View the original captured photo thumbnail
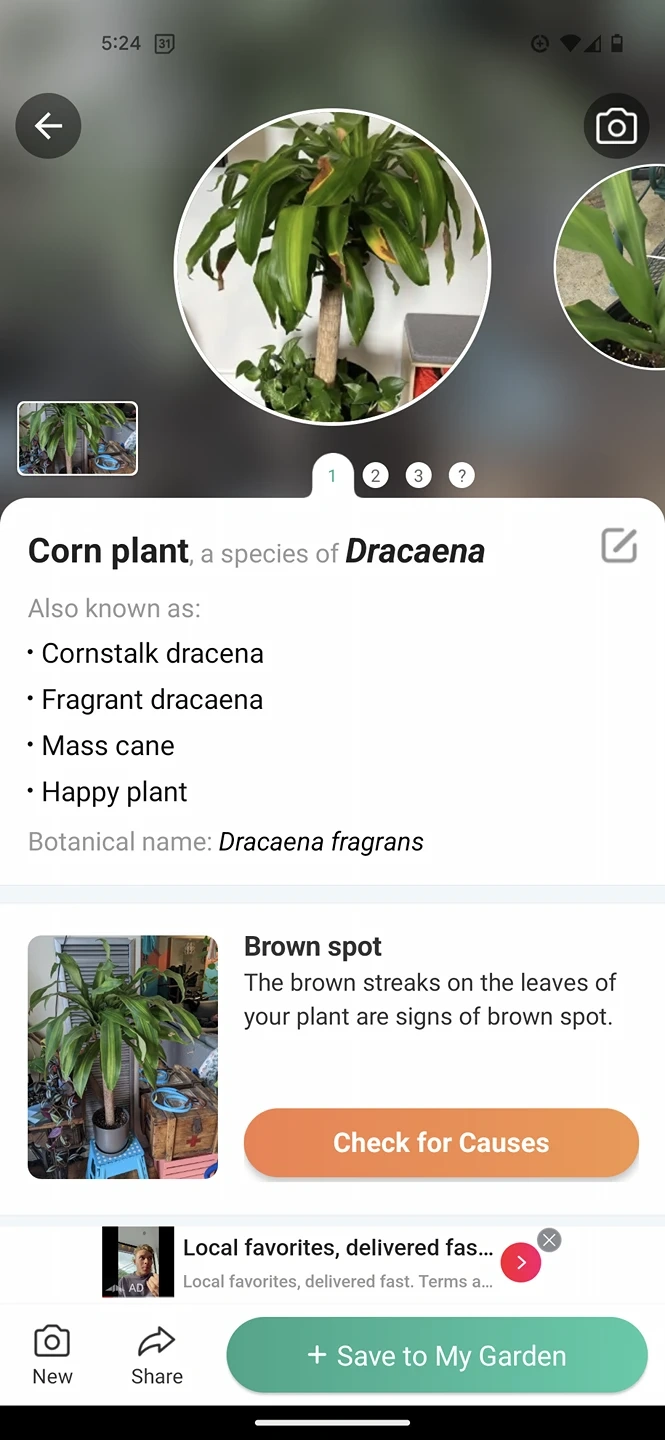Image resolution: width=665 pixels, height=1440 pixels. (x=77, y=438)
